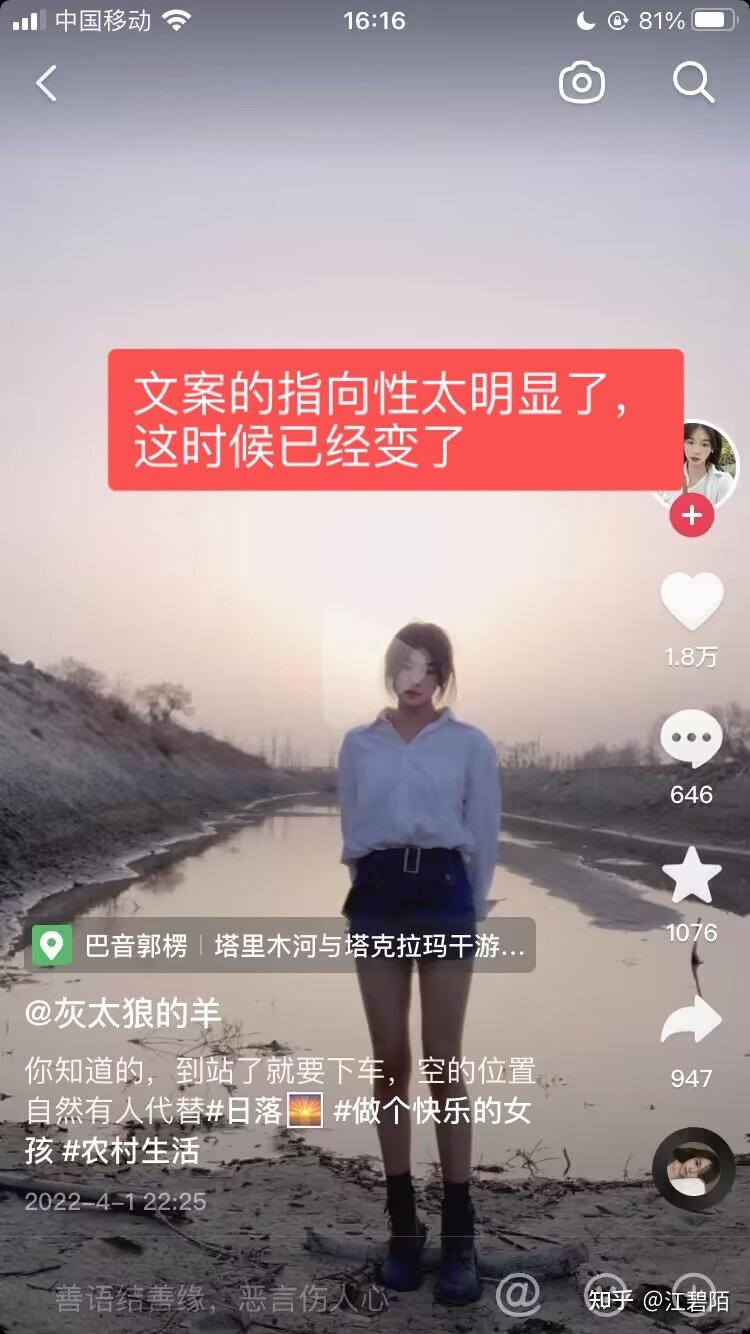
Task: Open the spinning music disc
Action: pos(693,1169)
